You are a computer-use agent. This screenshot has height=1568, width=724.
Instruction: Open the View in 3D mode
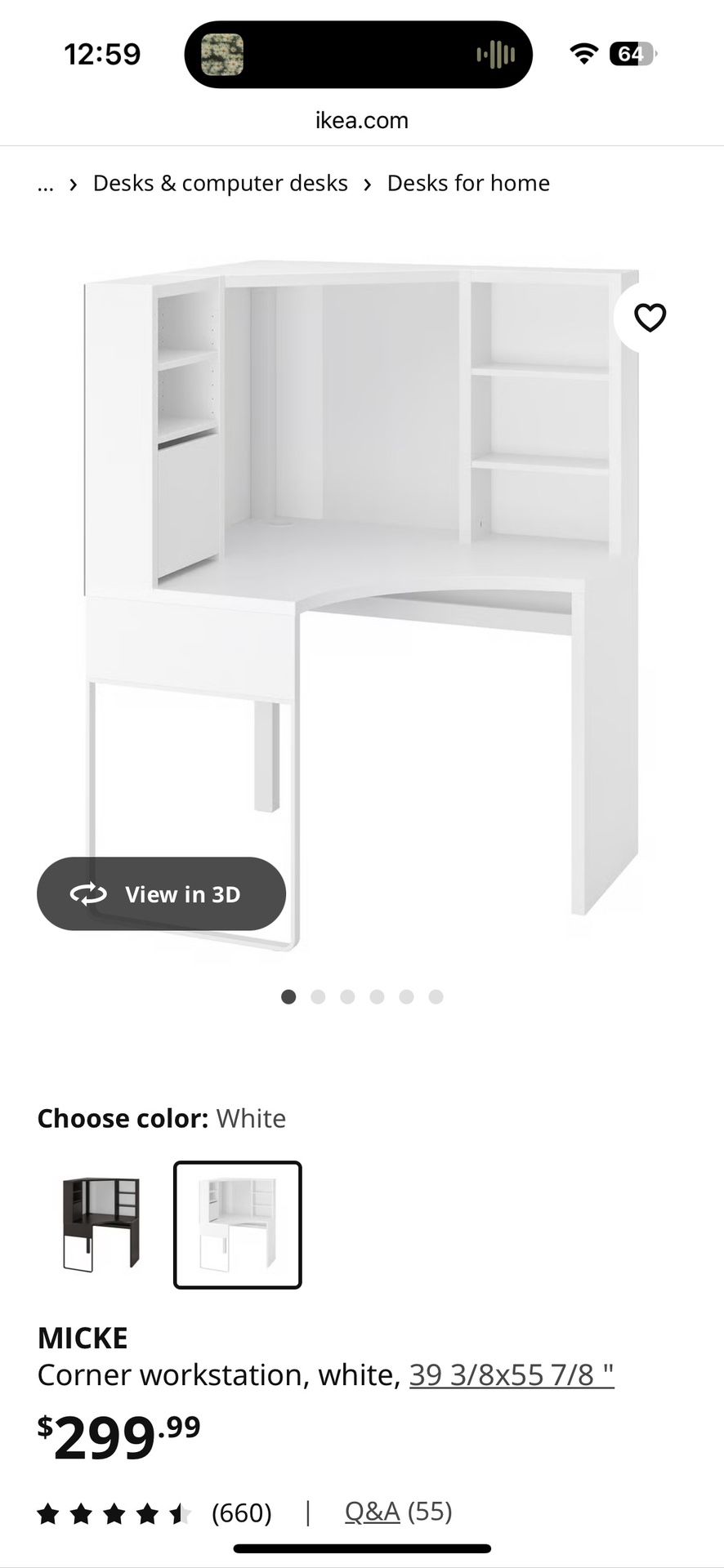(x=161, y=893)
